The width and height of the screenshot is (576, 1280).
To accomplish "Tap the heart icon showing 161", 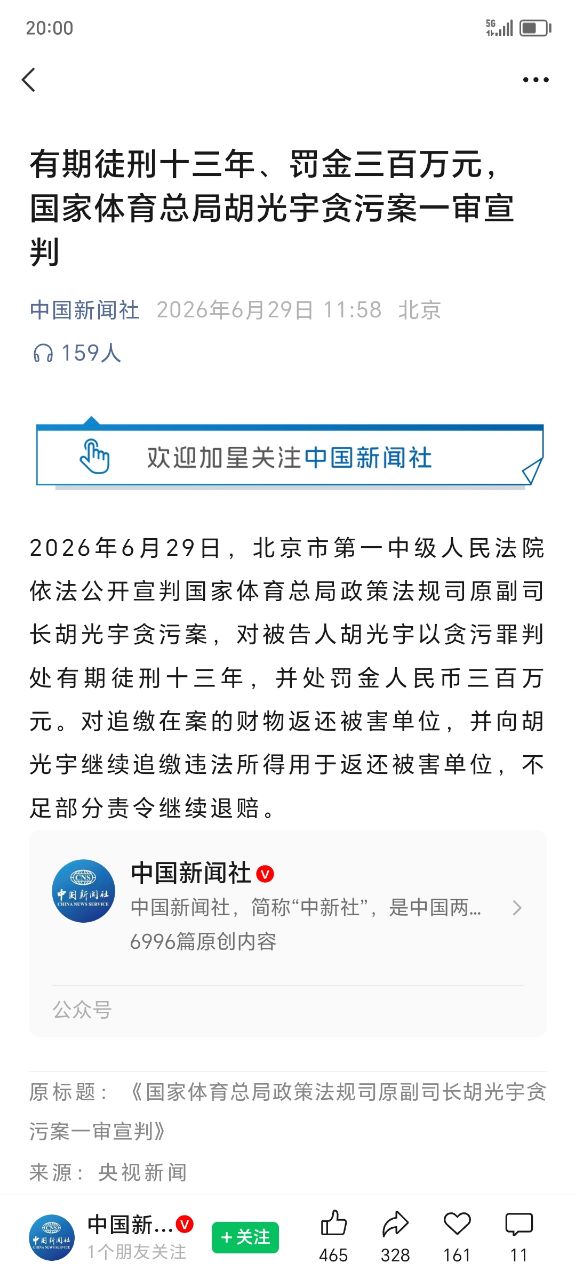I will click(x=457, y=1224).
